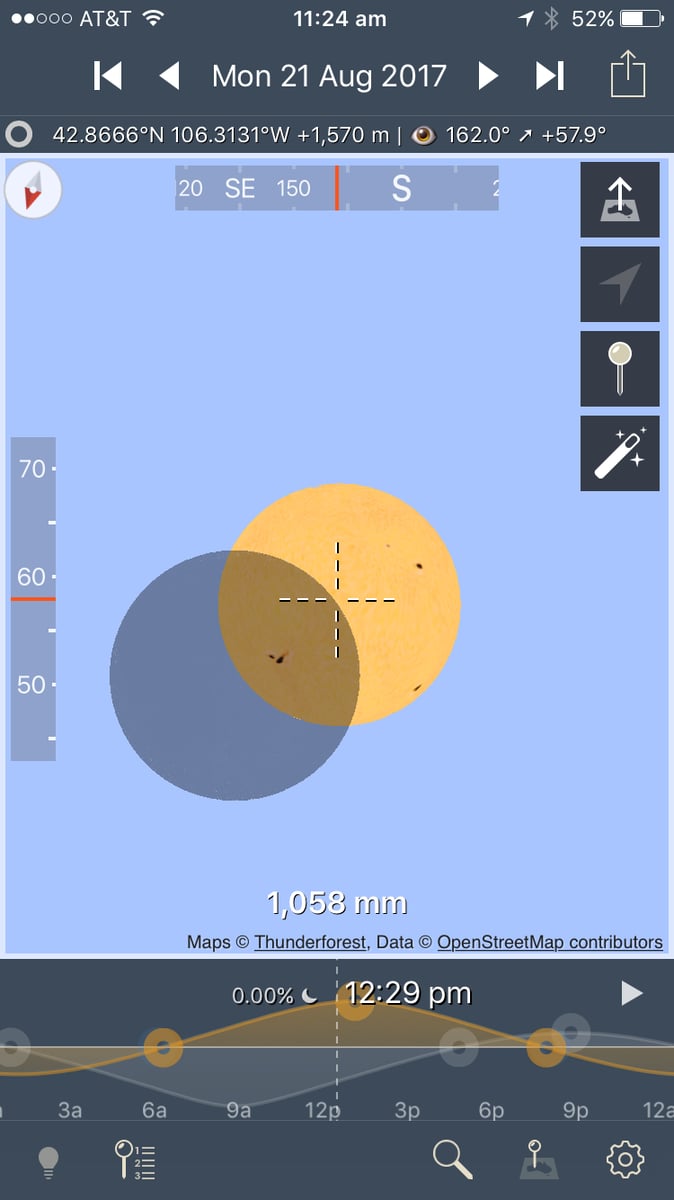This screenshot has width=674, height=1200.
Task: Drop a pin with the pin button
Action: coord(620,368)
